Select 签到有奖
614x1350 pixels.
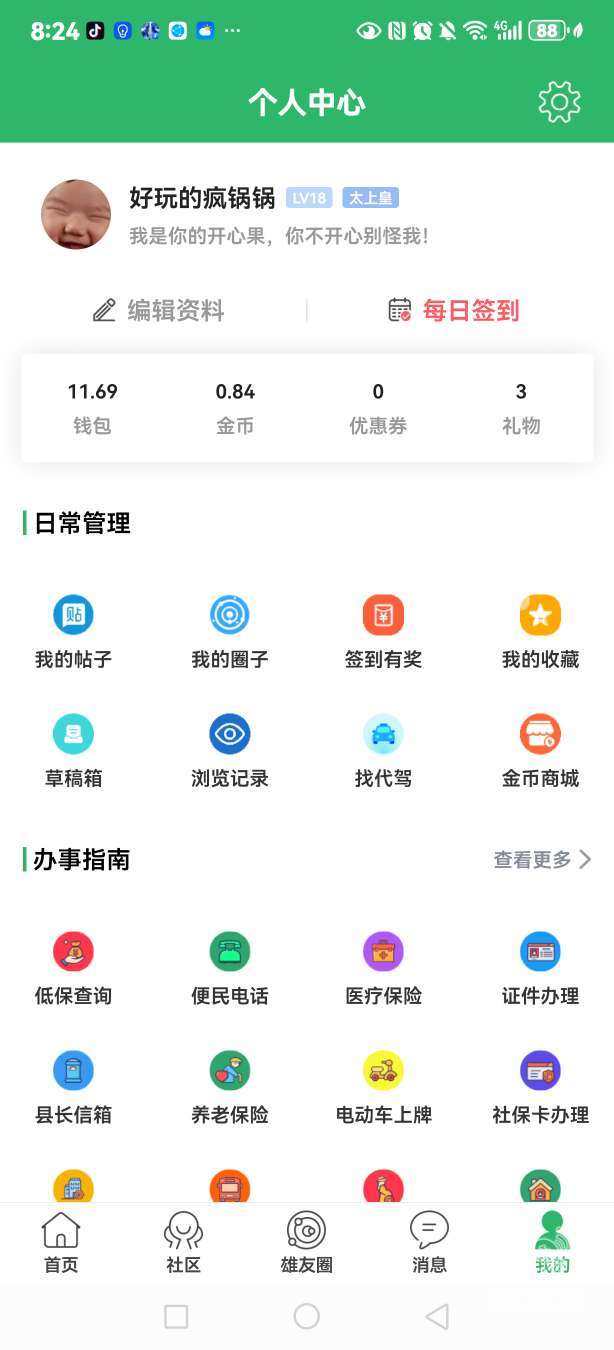[x=384, y=633]
